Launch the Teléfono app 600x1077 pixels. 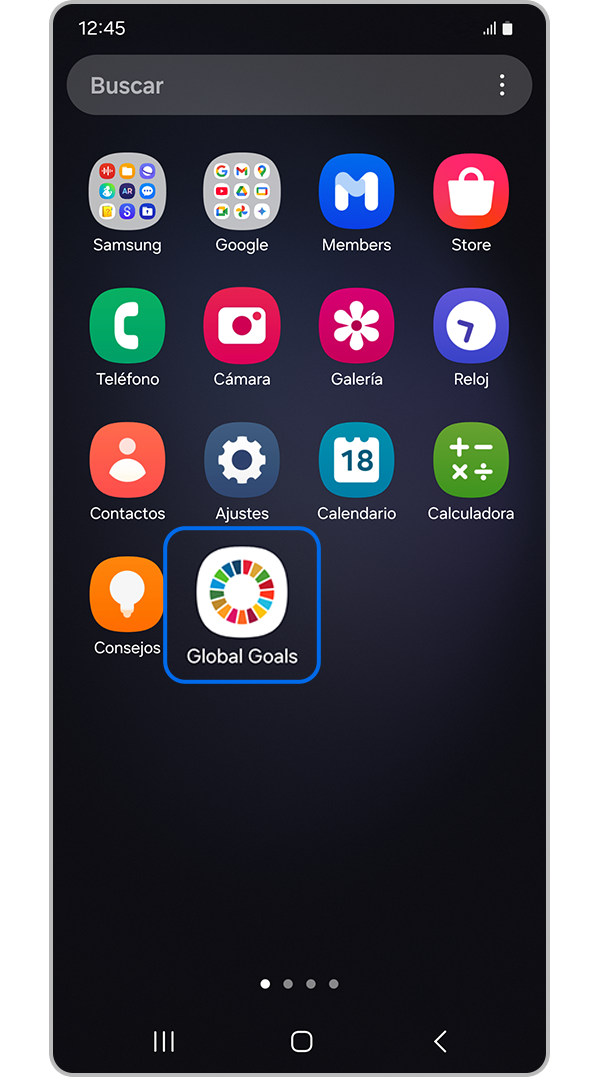click(127, 326)
